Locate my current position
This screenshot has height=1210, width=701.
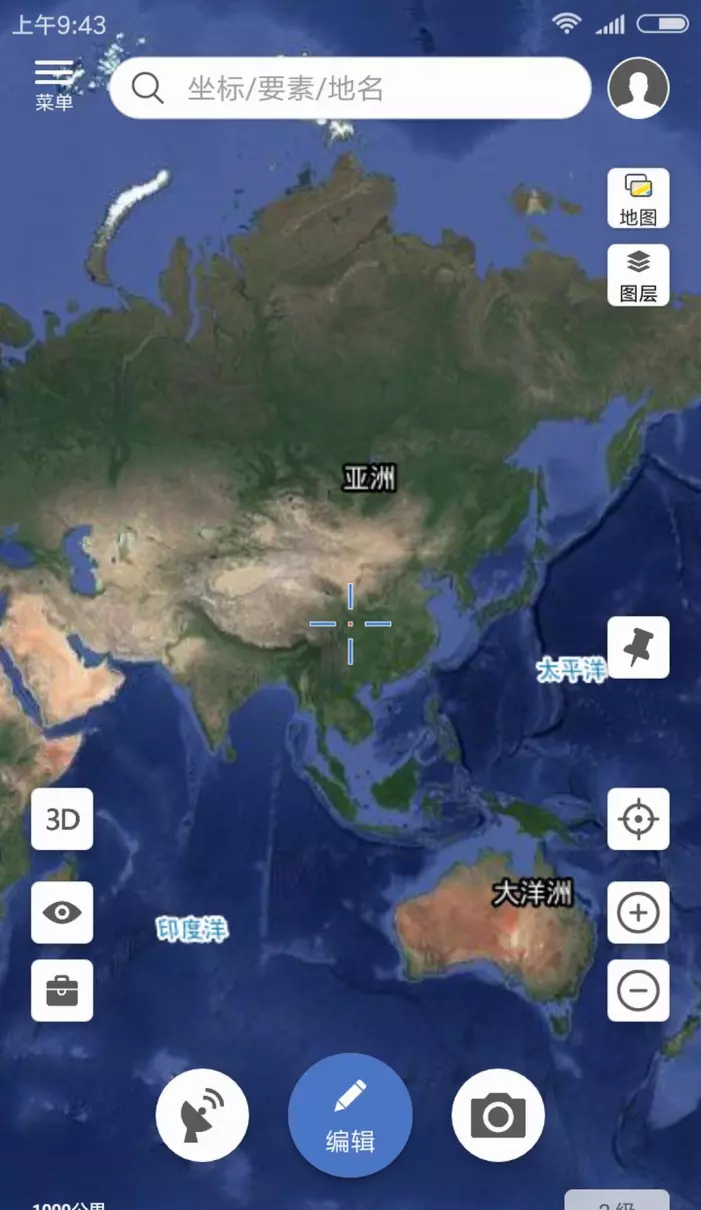coord(638,819)
